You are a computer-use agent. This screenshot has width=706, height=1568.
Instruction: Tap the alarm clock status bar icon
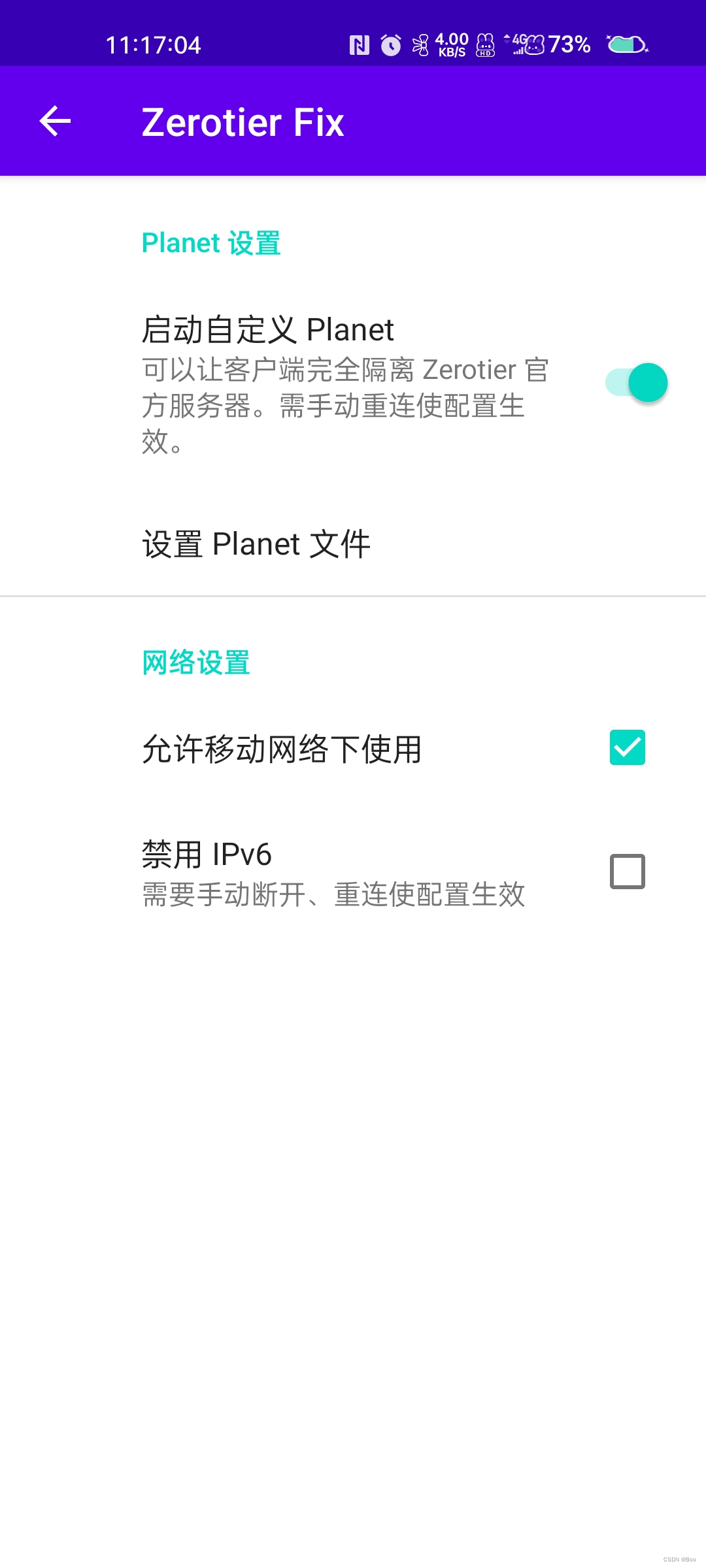(390, 44)
